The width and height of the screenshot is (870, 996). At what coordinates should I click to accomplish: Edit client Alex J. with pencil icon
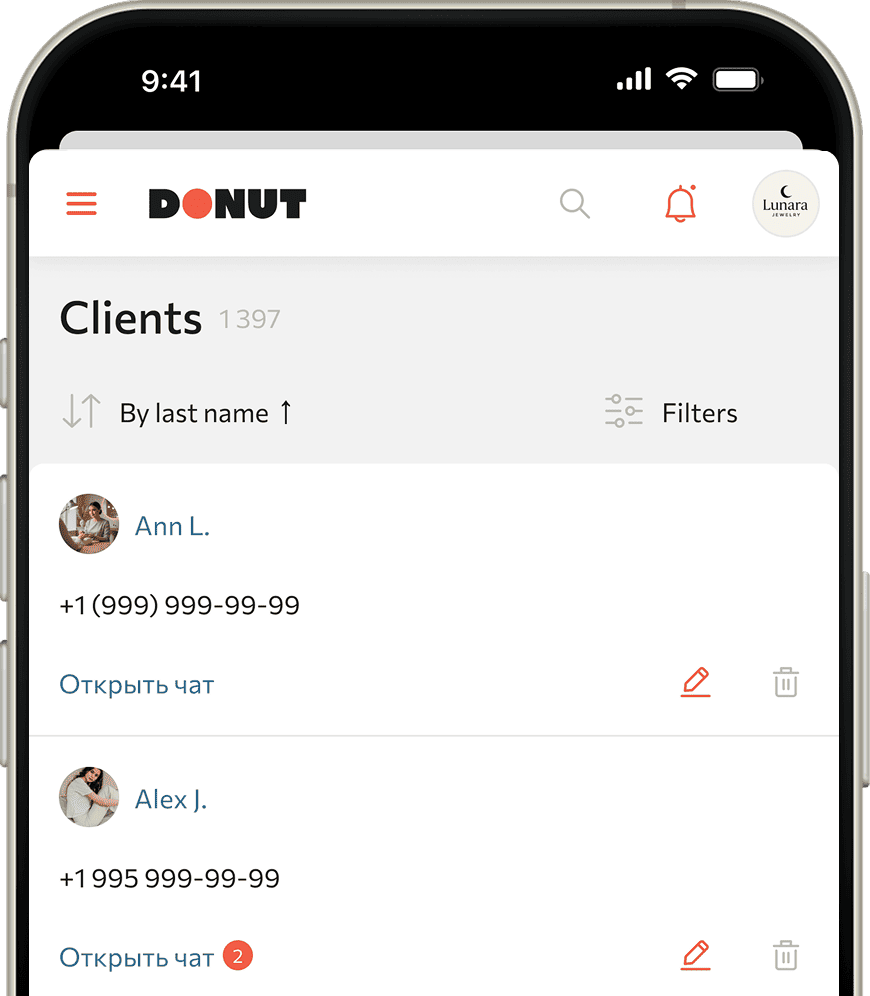(x=695, y=955)
